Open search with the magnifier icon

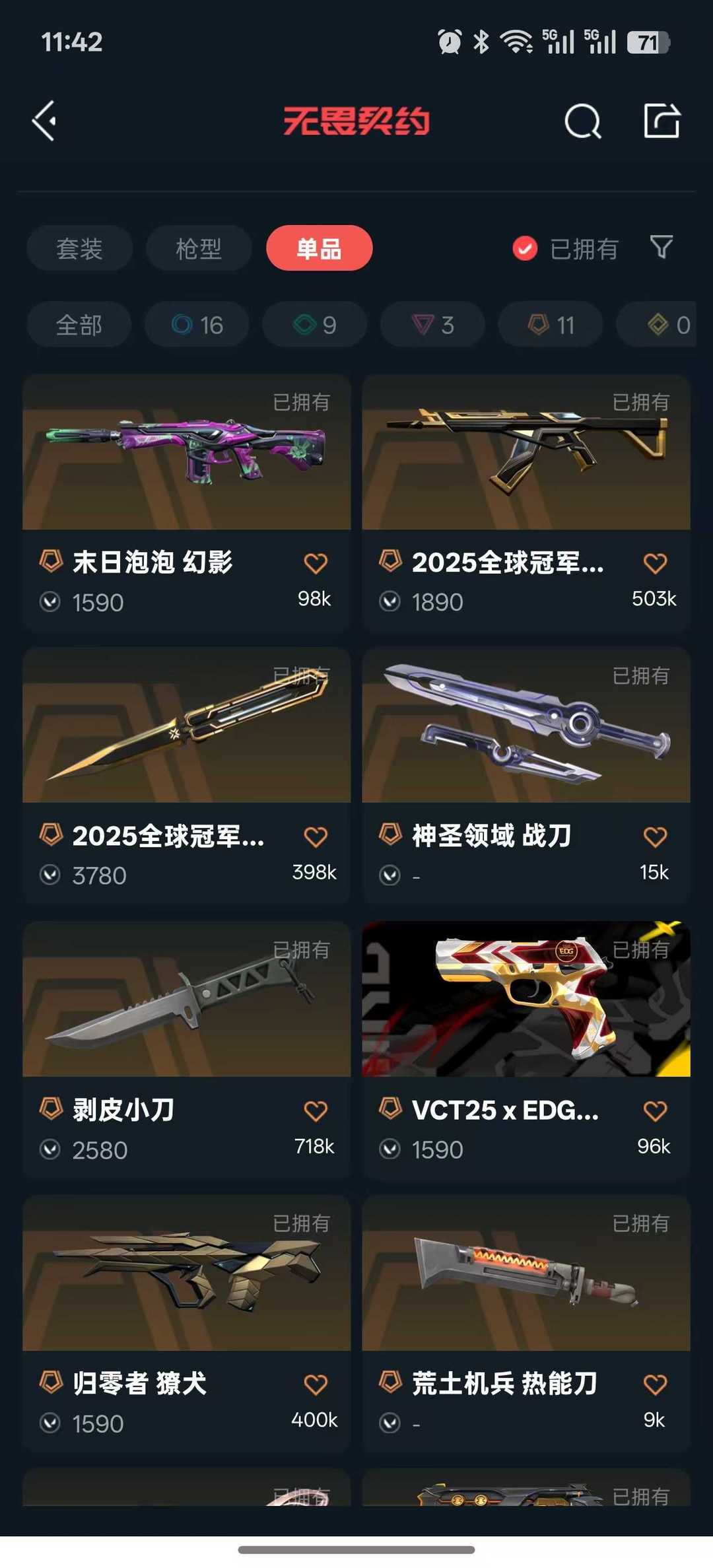(x=584, y=120)
